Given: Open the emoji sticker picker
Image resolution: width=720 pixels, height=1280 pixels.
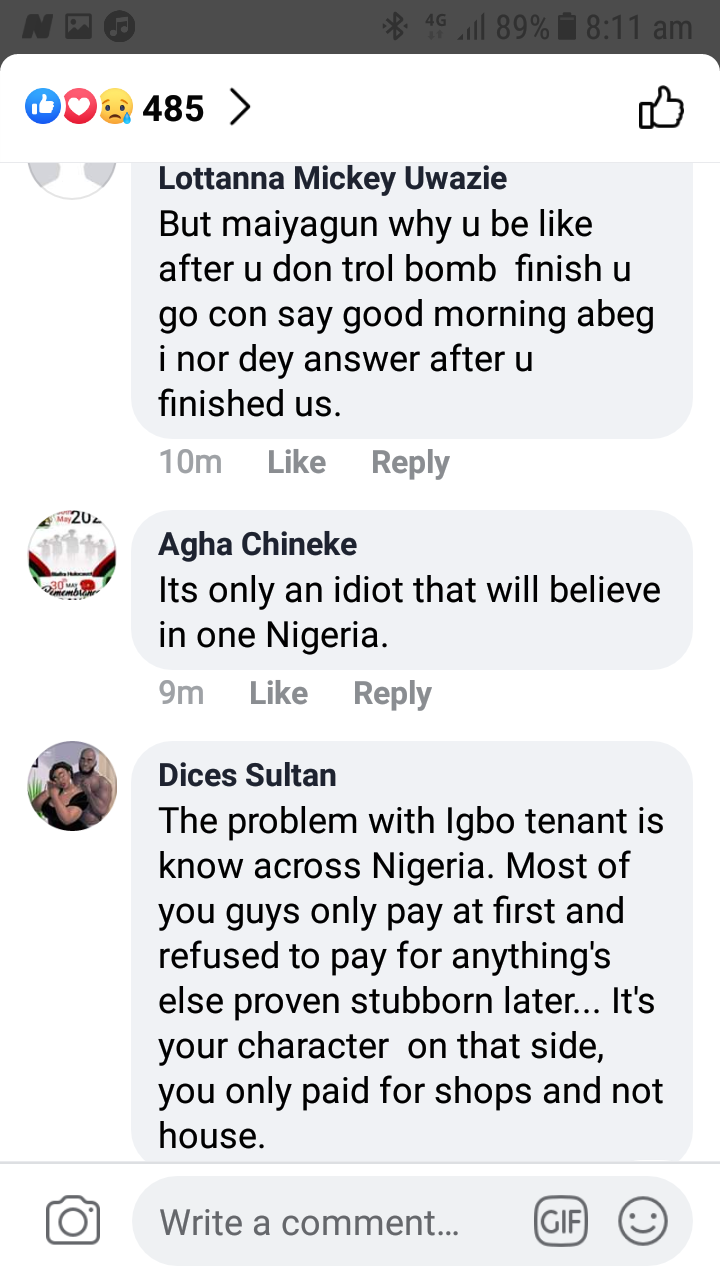Looking at the screenshot, I should coord(643,1221).
